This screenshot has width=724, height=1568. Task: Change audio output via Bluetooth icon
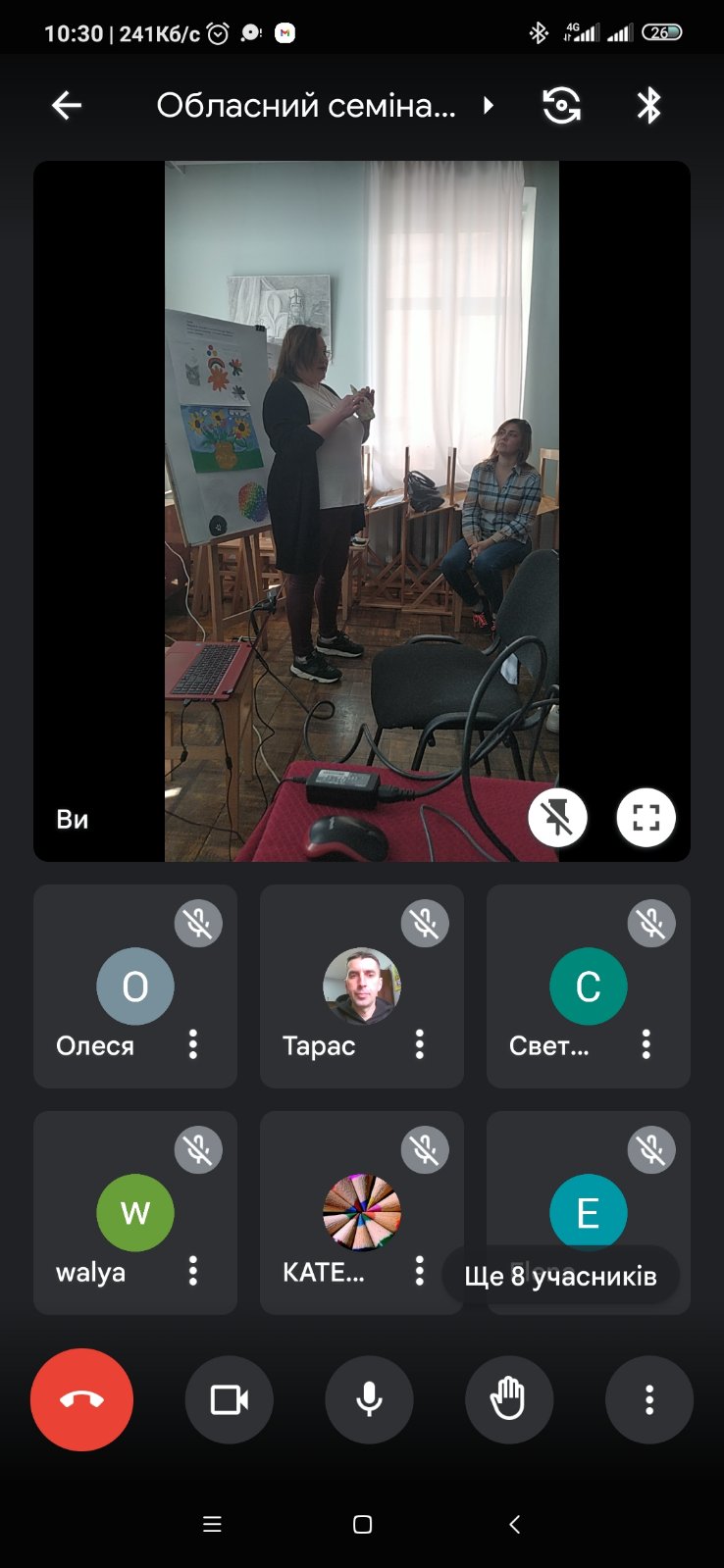click(x=648, y=105)
